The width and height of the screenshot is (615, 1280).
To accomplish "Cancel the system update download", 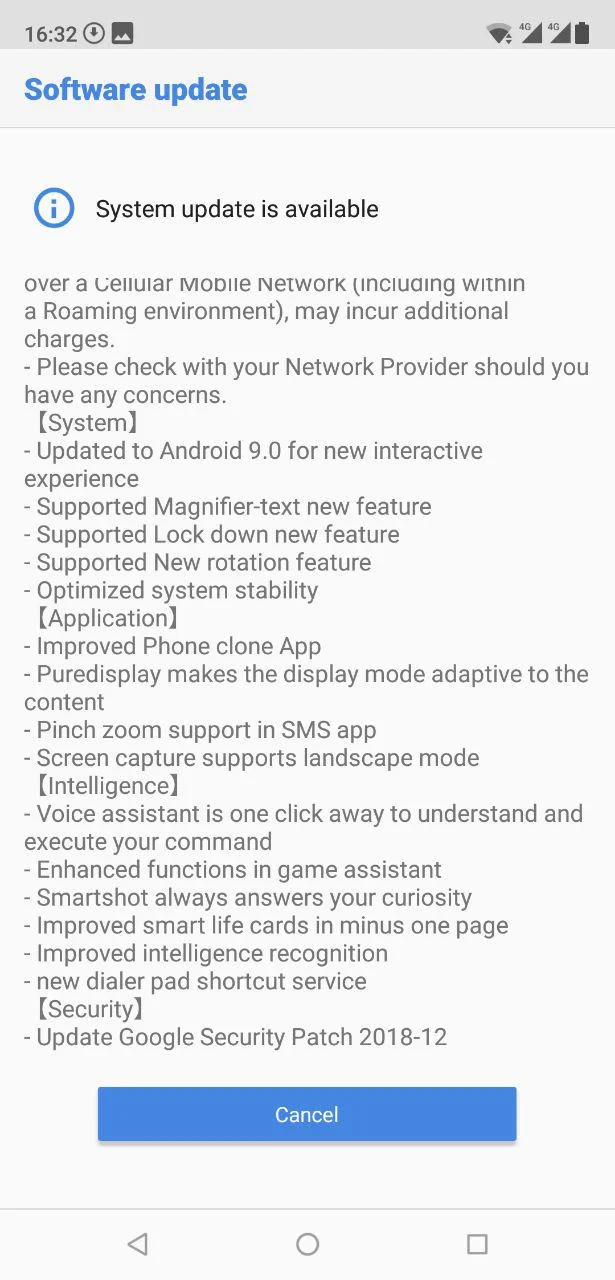I will 307,1114.
